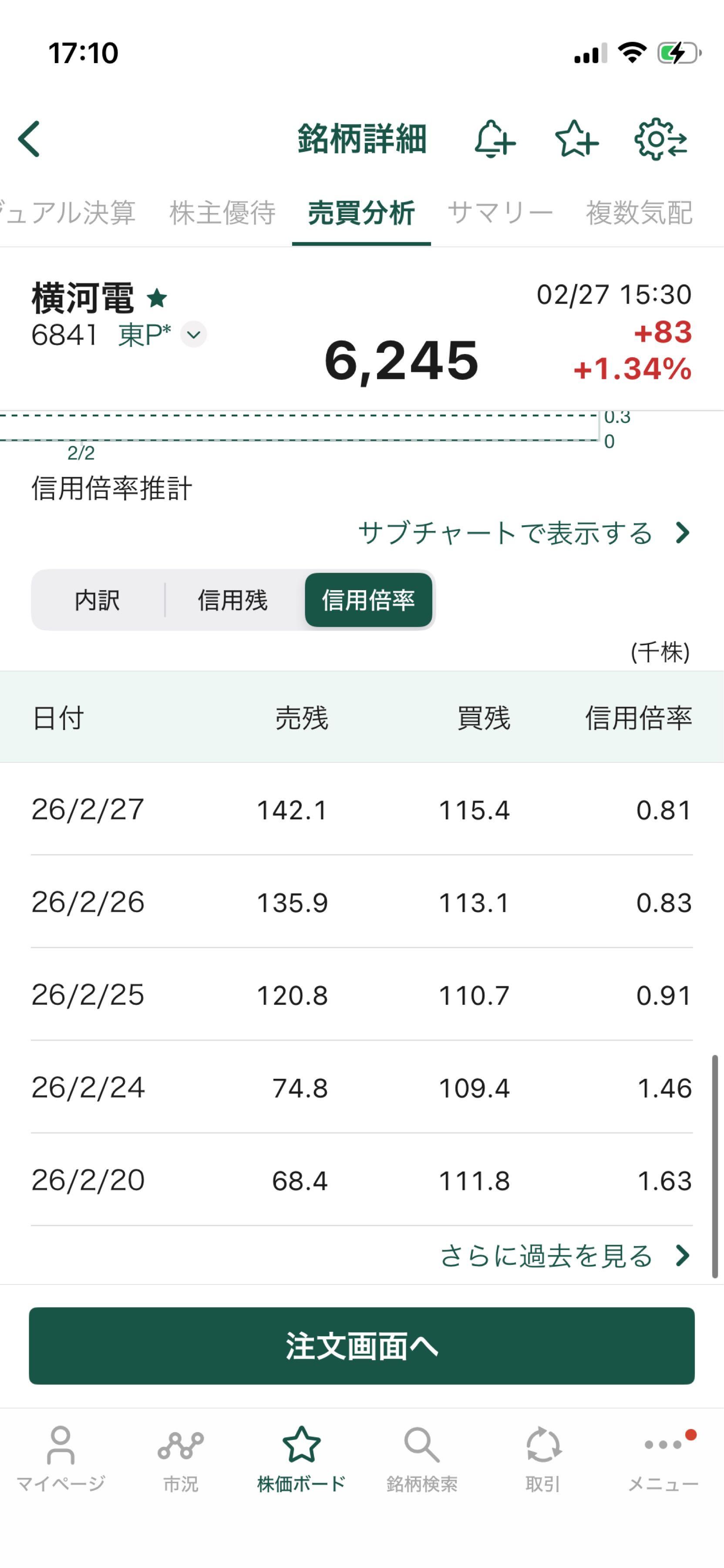Image resolution: width=724 pixels, height=1568 pixels.
Task: Tap the back chevron to return
Action: (29, 139)
